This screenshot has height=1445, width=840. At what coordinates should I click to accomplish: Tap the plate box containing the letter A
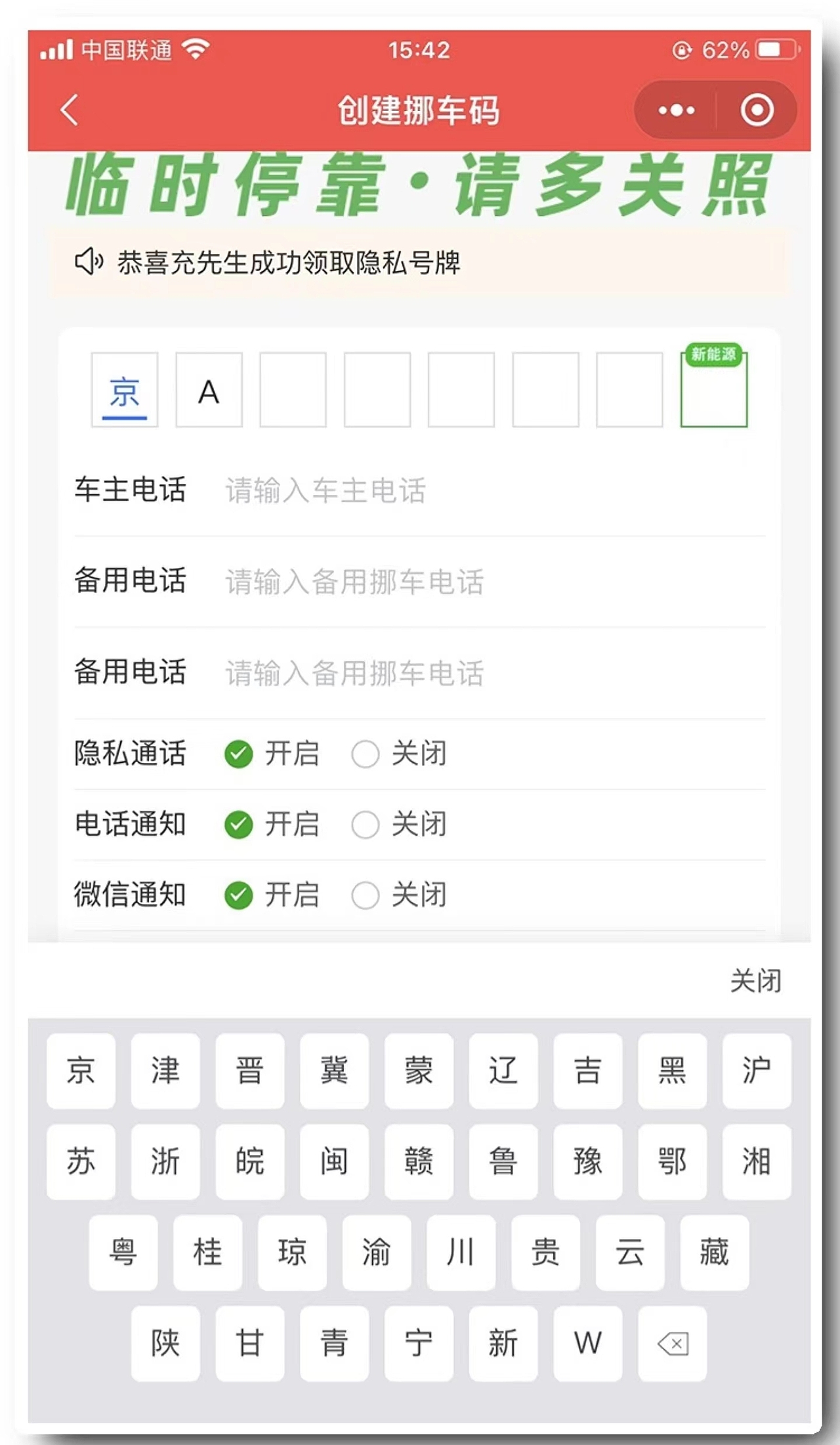pos(209,391)
